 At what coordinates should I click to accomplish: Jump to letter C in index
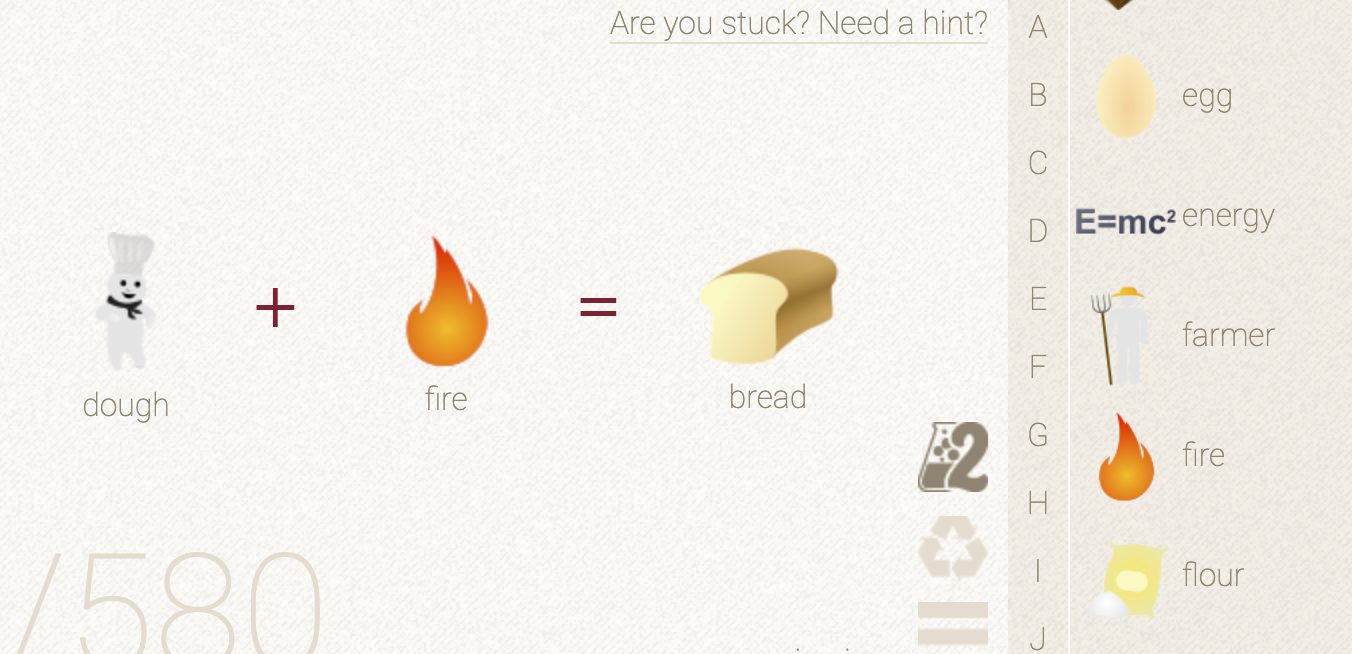pos(1038,163)
